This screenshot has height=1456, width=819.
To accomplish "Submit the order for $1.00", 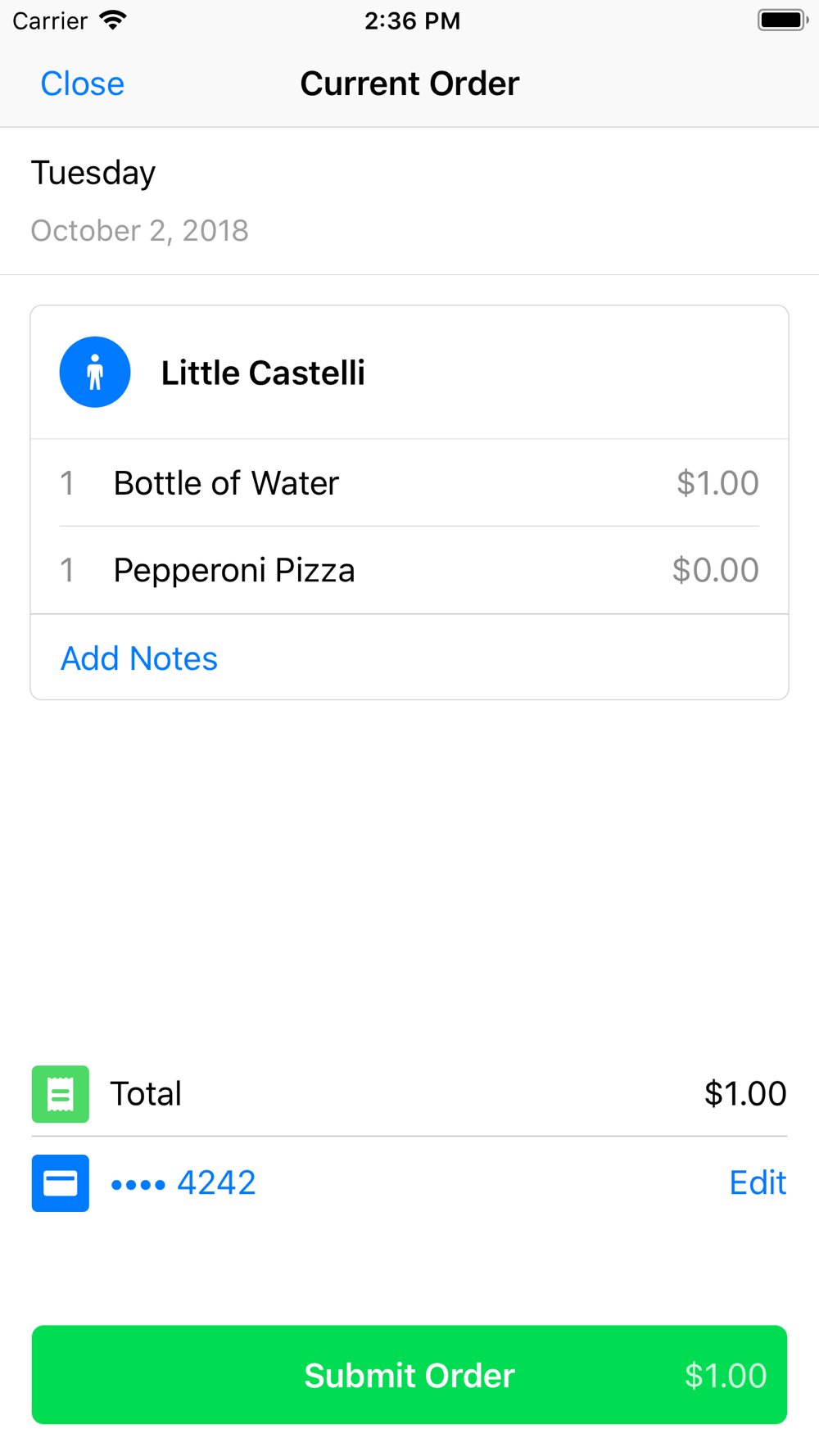I will pyautogui.click(x=409, y=1375).
